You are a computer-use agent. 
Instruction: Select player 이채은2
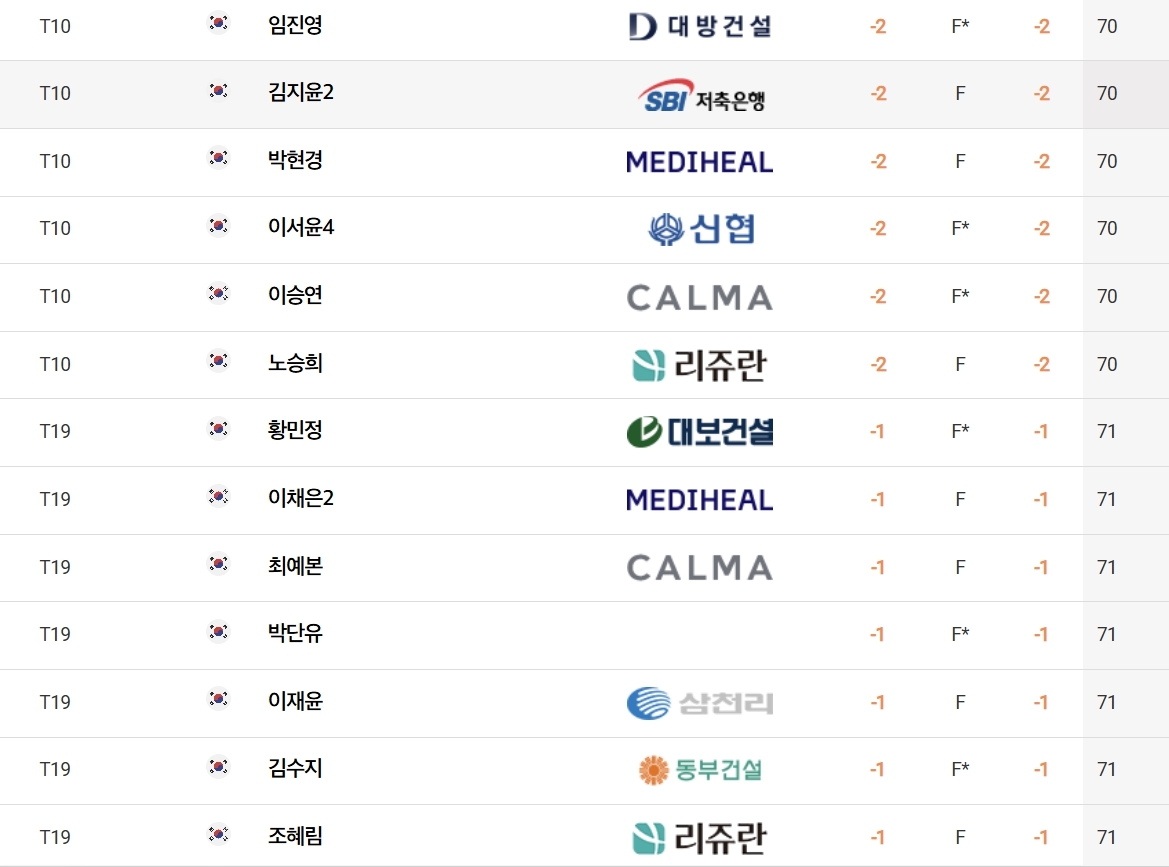click(584, 500)
